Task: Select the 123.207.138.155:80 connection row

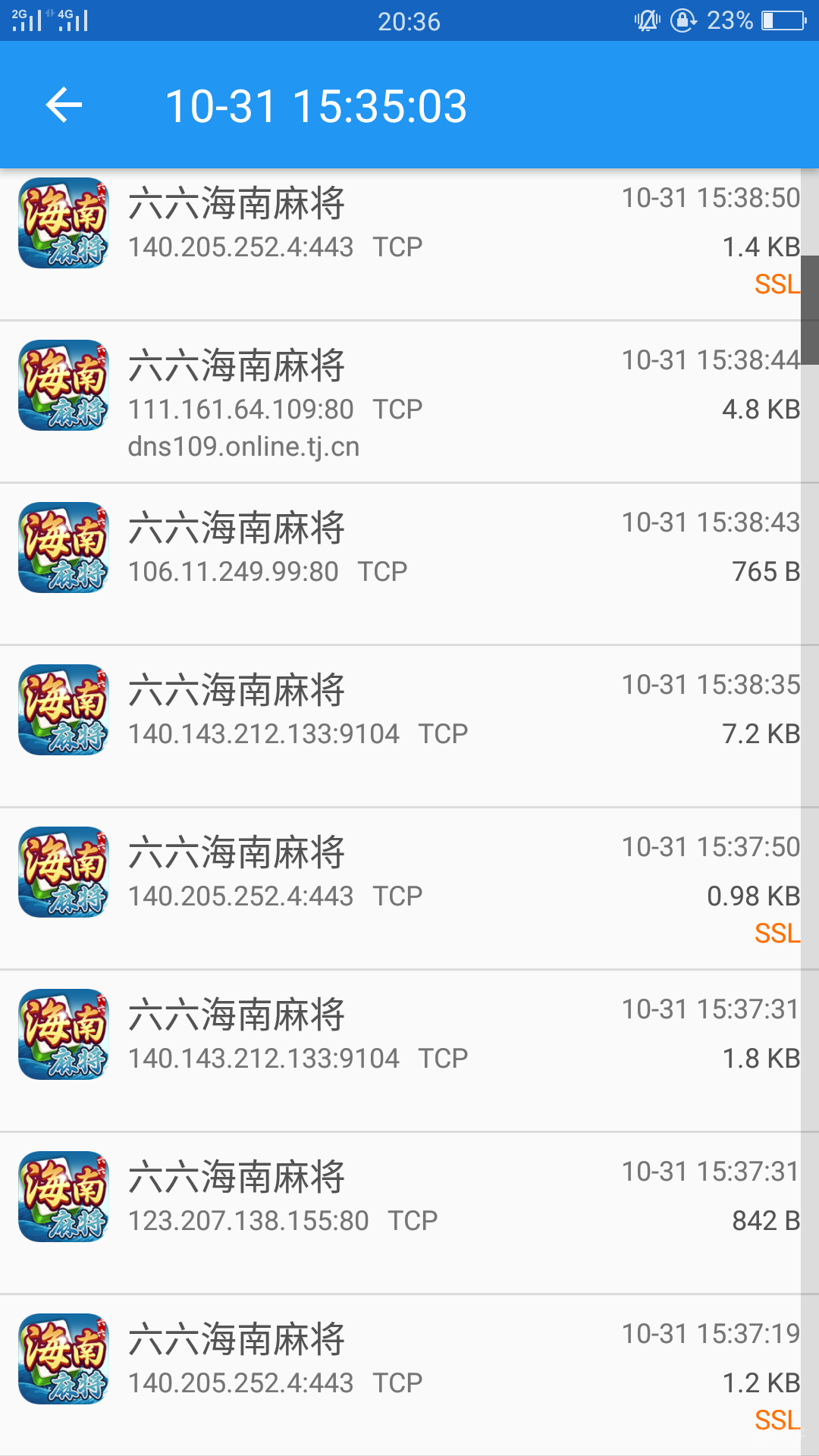Action: (409, 1213)
